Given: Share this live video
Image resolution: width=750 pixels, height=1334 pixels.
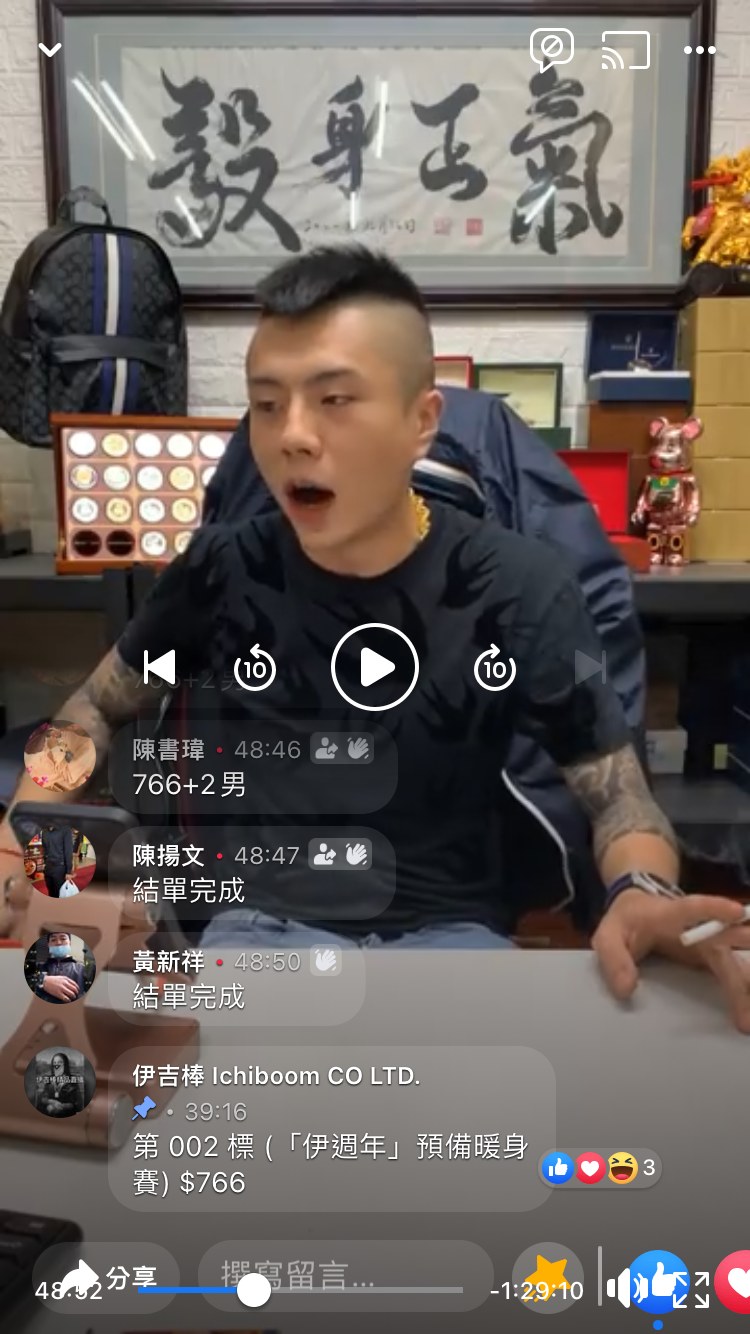Looking at the screenshot, I should (110, 1276).
